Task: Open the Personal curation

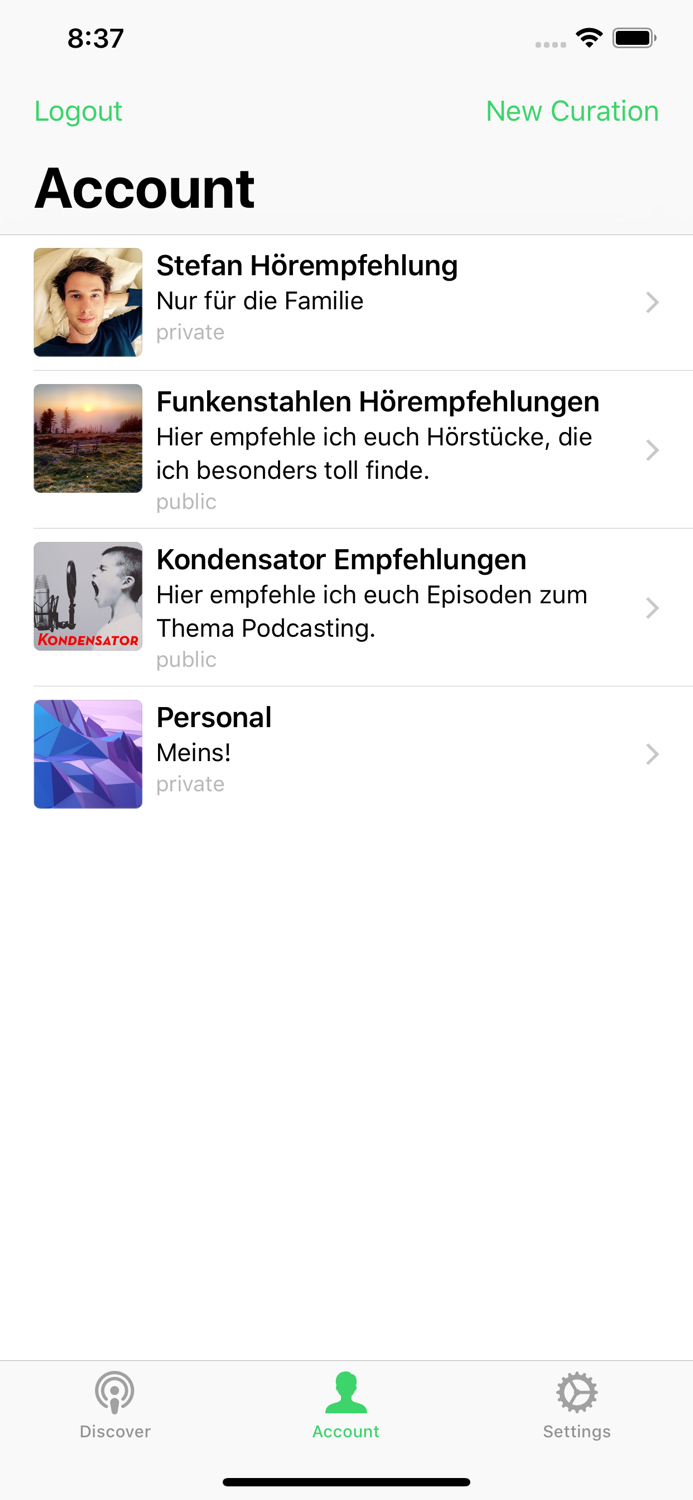Action: [x=346, y=754]
